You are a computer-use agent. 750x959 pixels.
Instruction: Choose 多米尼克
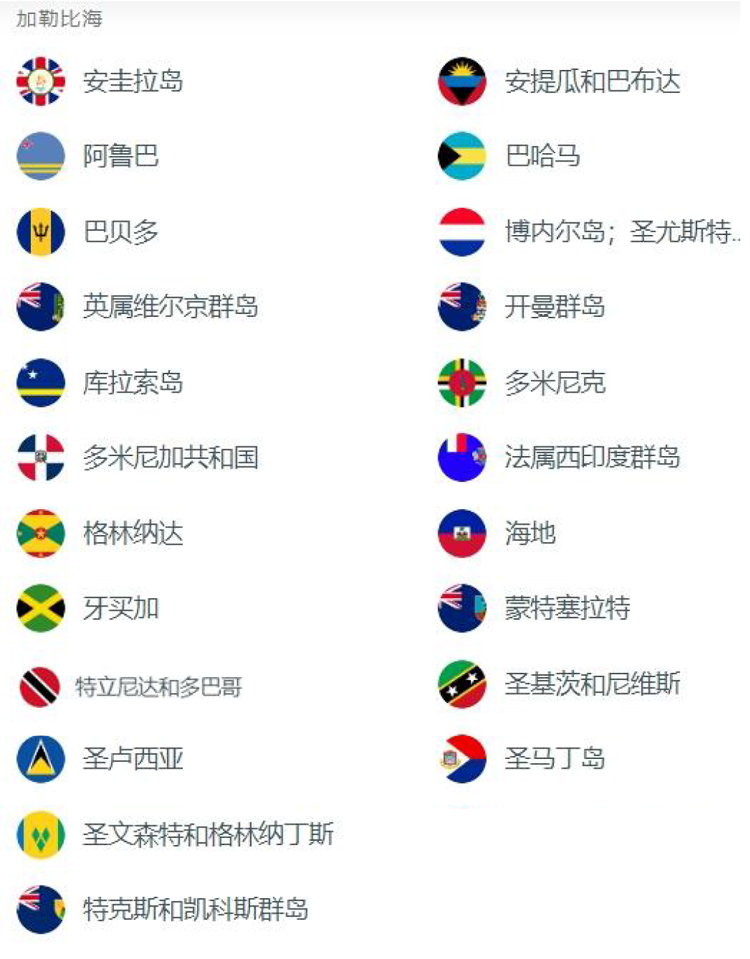(554, 382)
